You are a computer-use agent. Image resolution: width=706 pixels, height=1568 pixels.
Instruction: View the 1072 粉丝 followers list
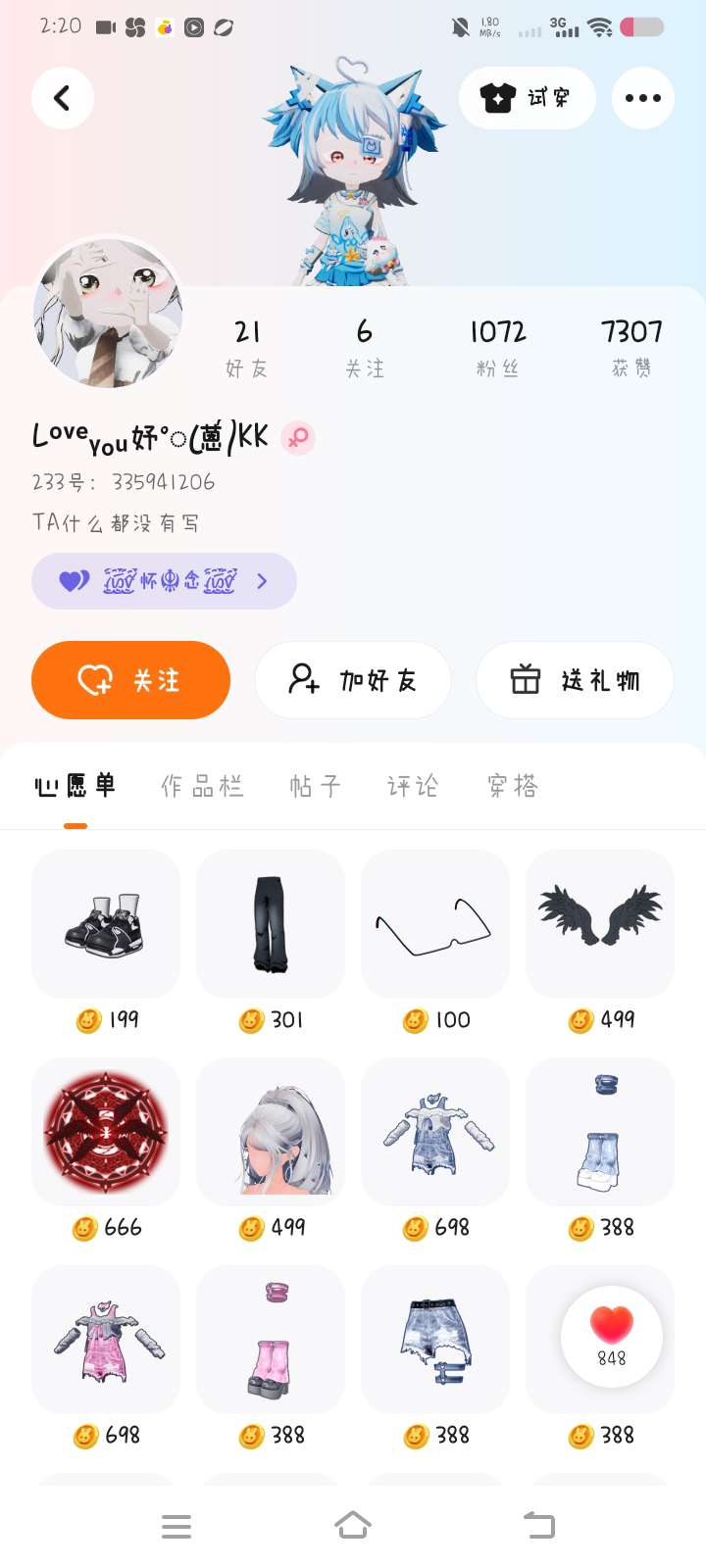point(498,348)
